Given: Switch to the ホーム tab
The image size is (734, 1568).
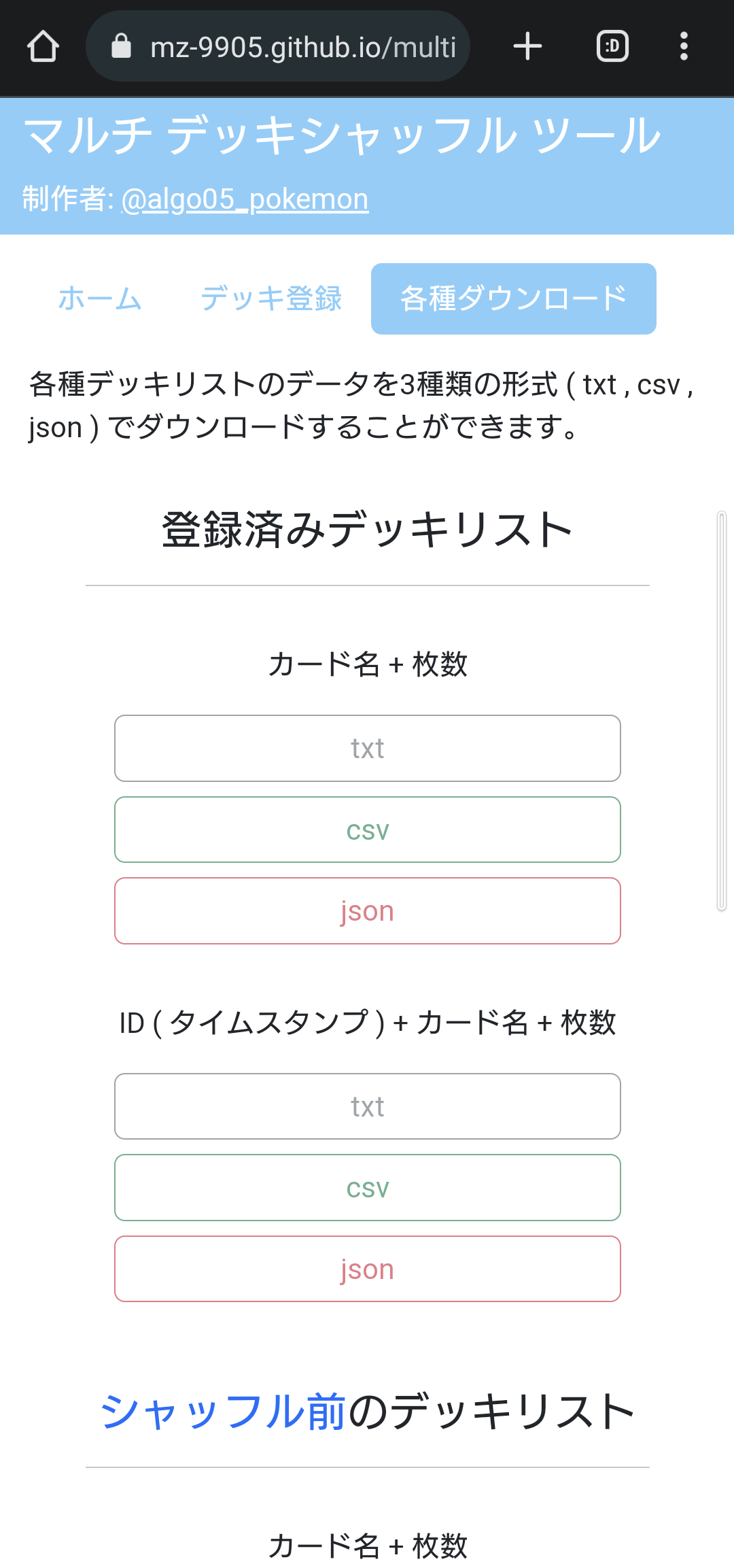Looking at the screenshot, I should point(100,299).
